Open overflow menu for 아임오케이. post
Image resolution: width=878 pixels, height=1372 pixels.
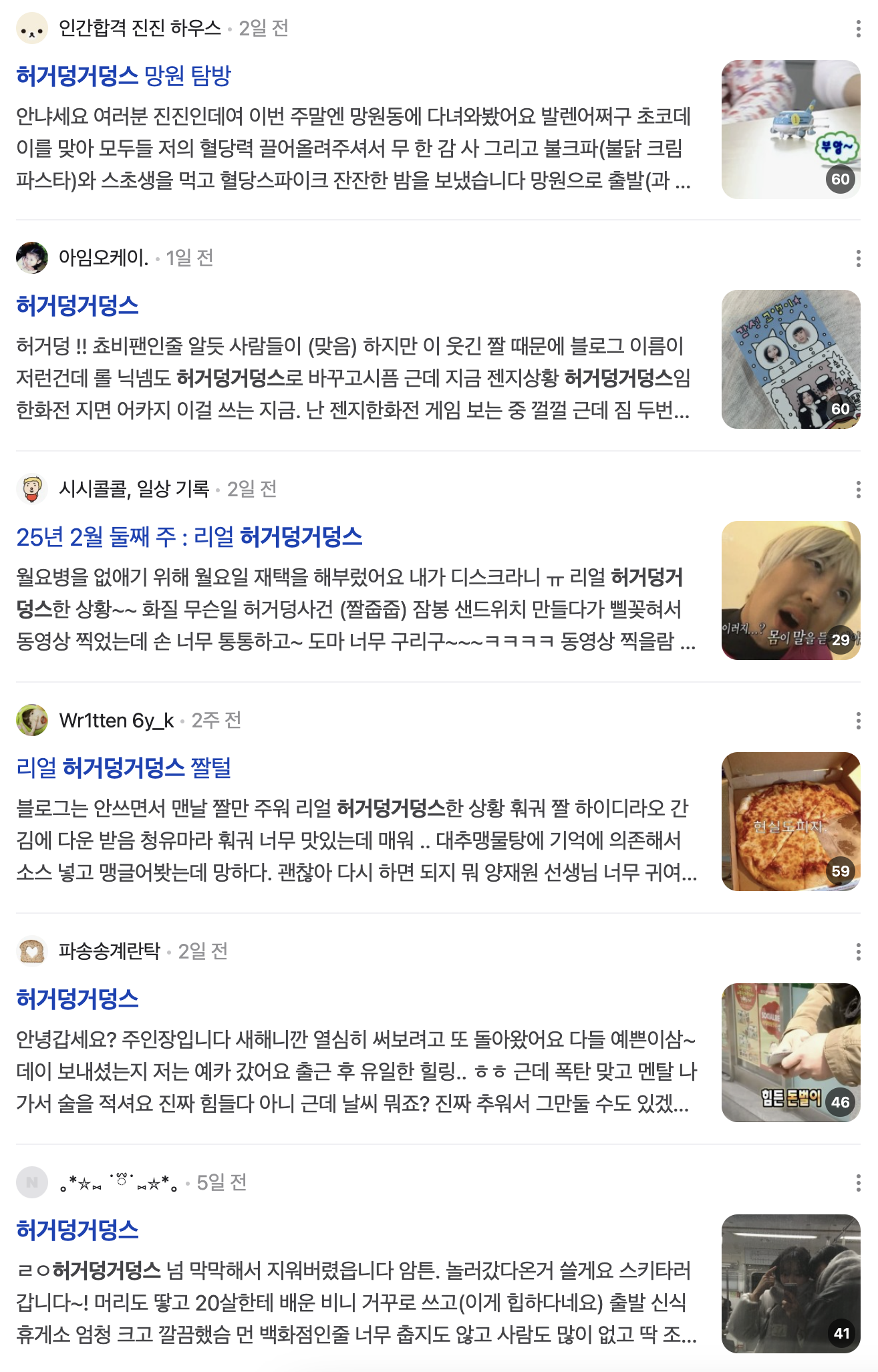tap(858, 259)
